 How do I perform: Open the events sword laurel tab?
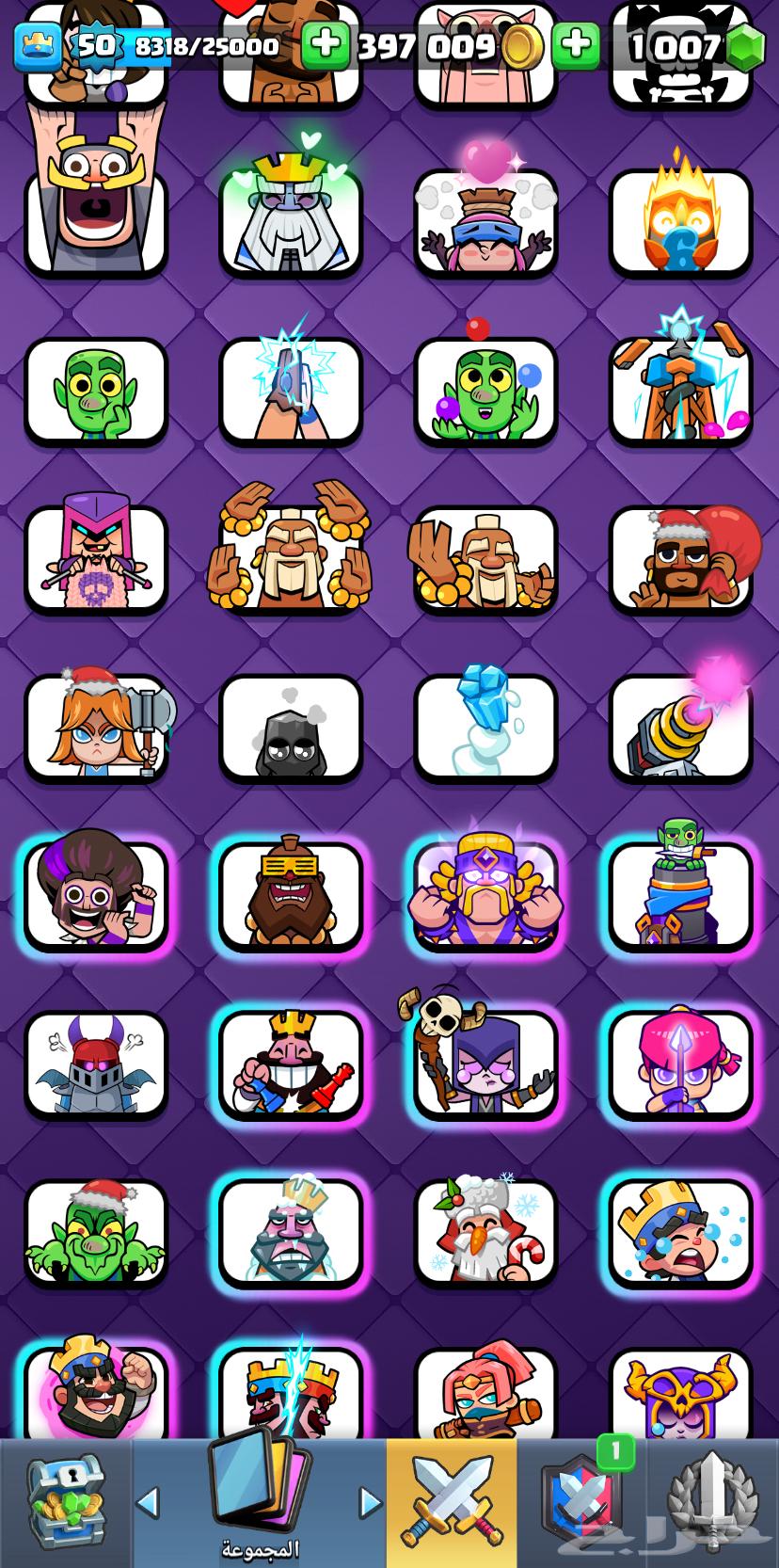[712, 1503]
